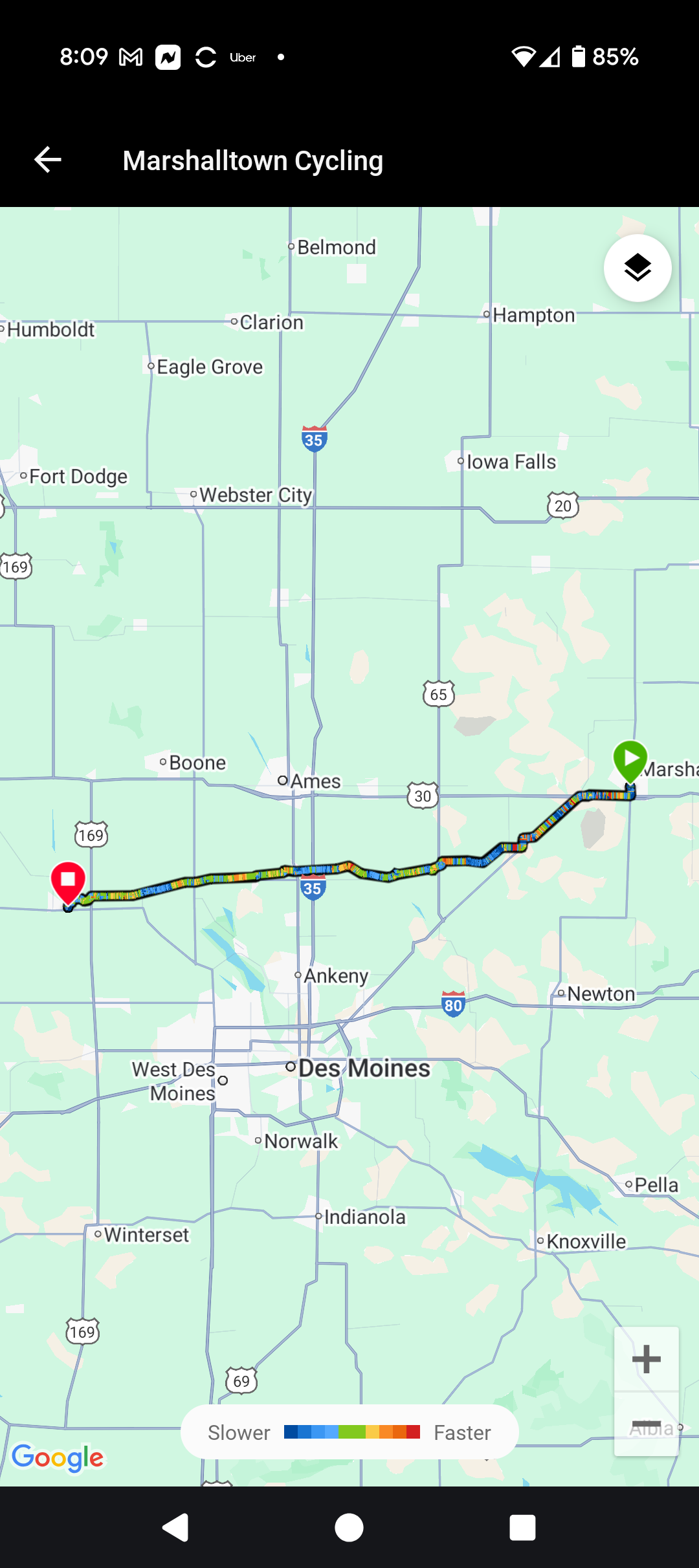Image resolution: width=699 pixels, height=1568 pixels.
Task: Go back from Marshalltown Cycling
Action: point(48,160)
